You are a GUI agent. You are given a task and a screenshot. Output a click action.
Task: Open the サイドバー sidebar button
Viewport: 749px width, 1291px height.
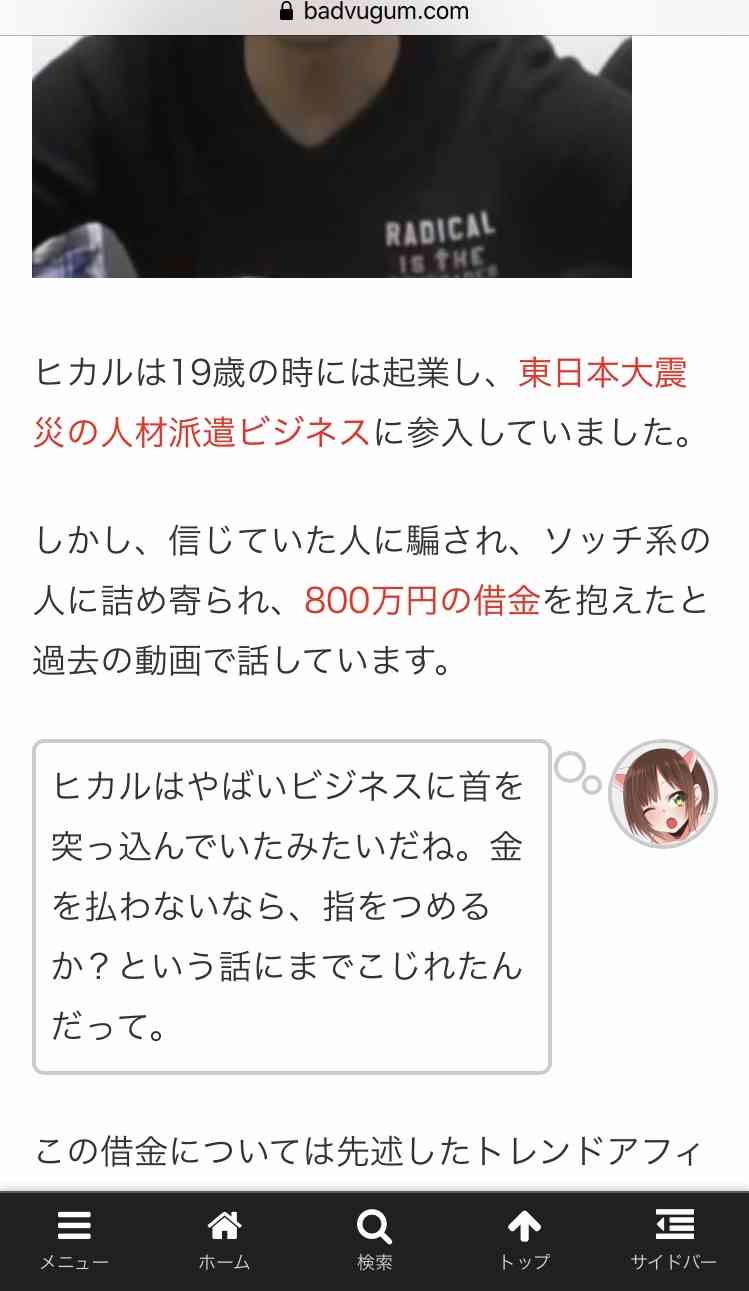(674, 1241)
